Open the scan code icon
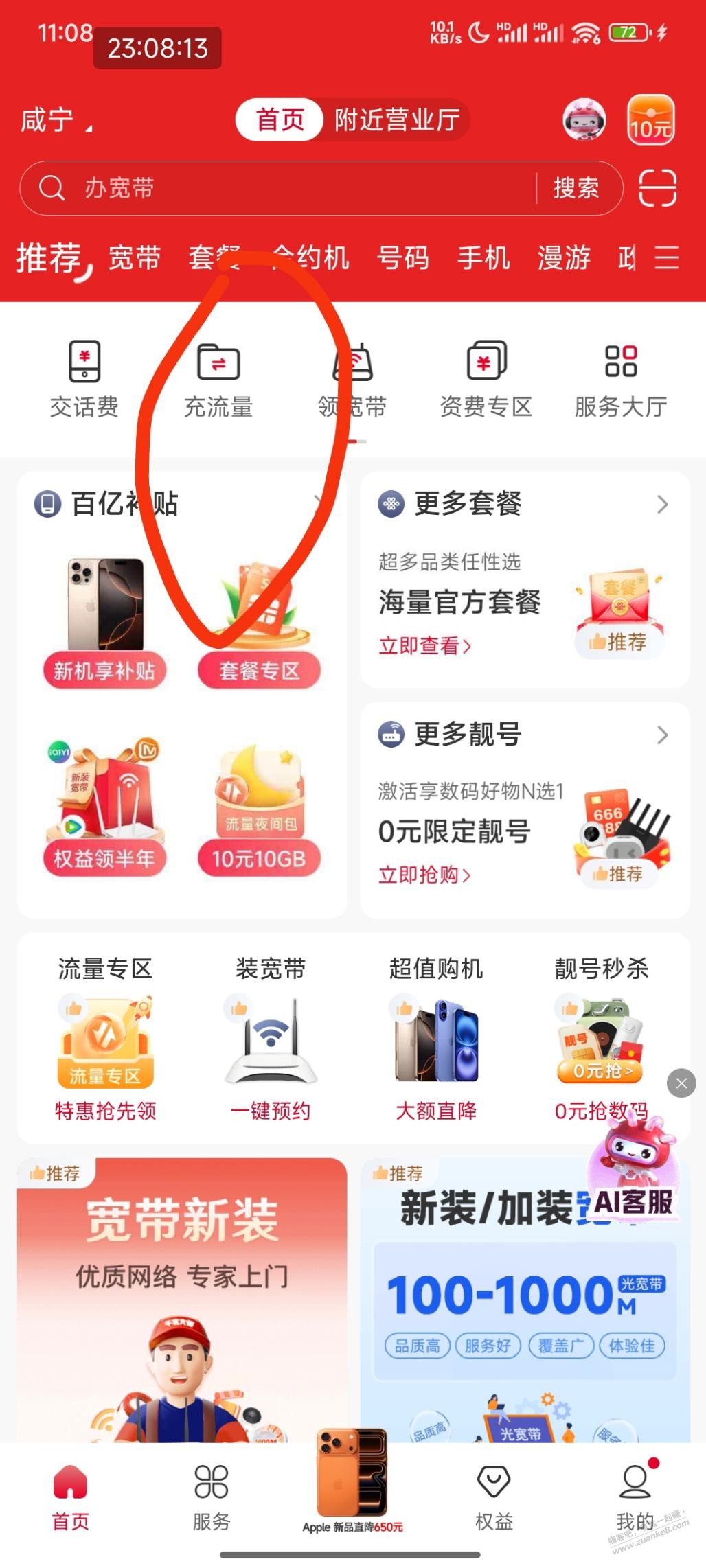 pyautogui.click(x=657, y=188)
